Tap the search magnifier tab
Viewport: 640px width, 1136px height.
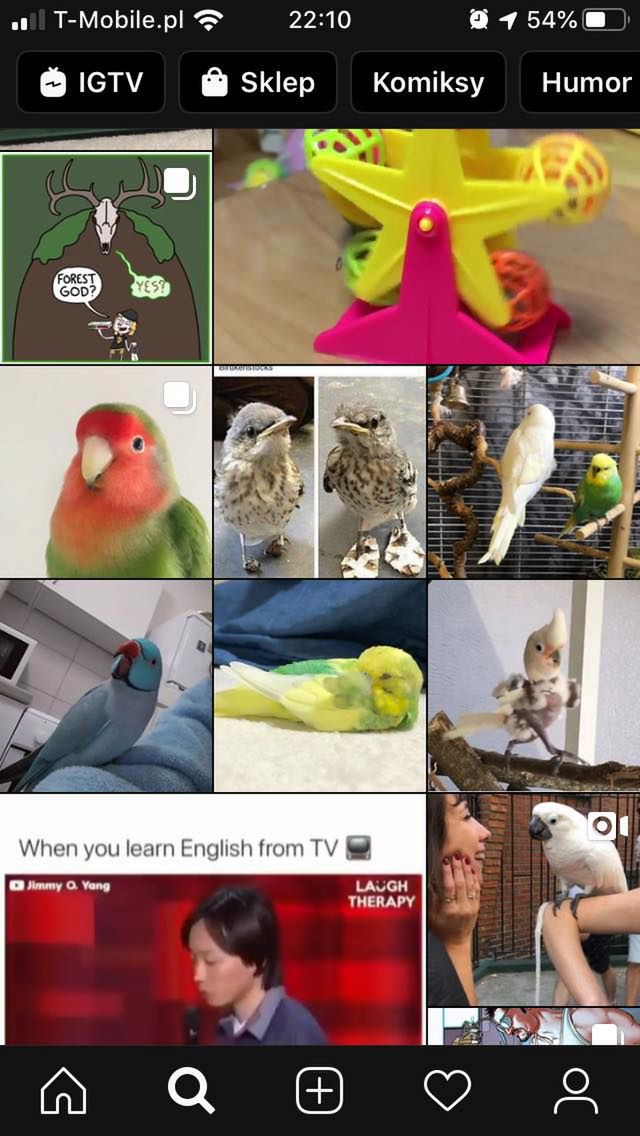pos(191,1090)
